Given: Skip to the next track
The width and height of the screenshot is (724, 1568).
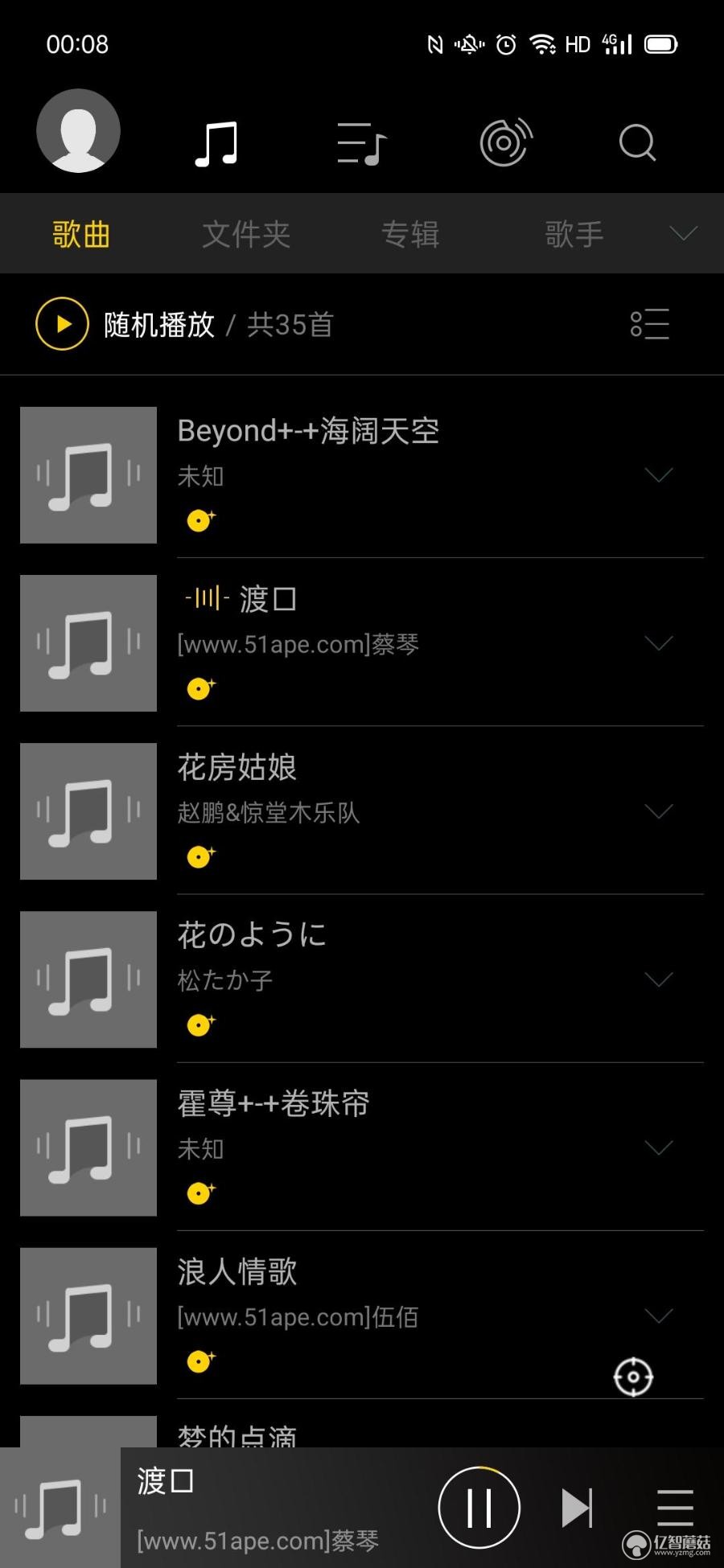Looking at the screenshot, I should pyautogui.click(x=577, y=1507).
